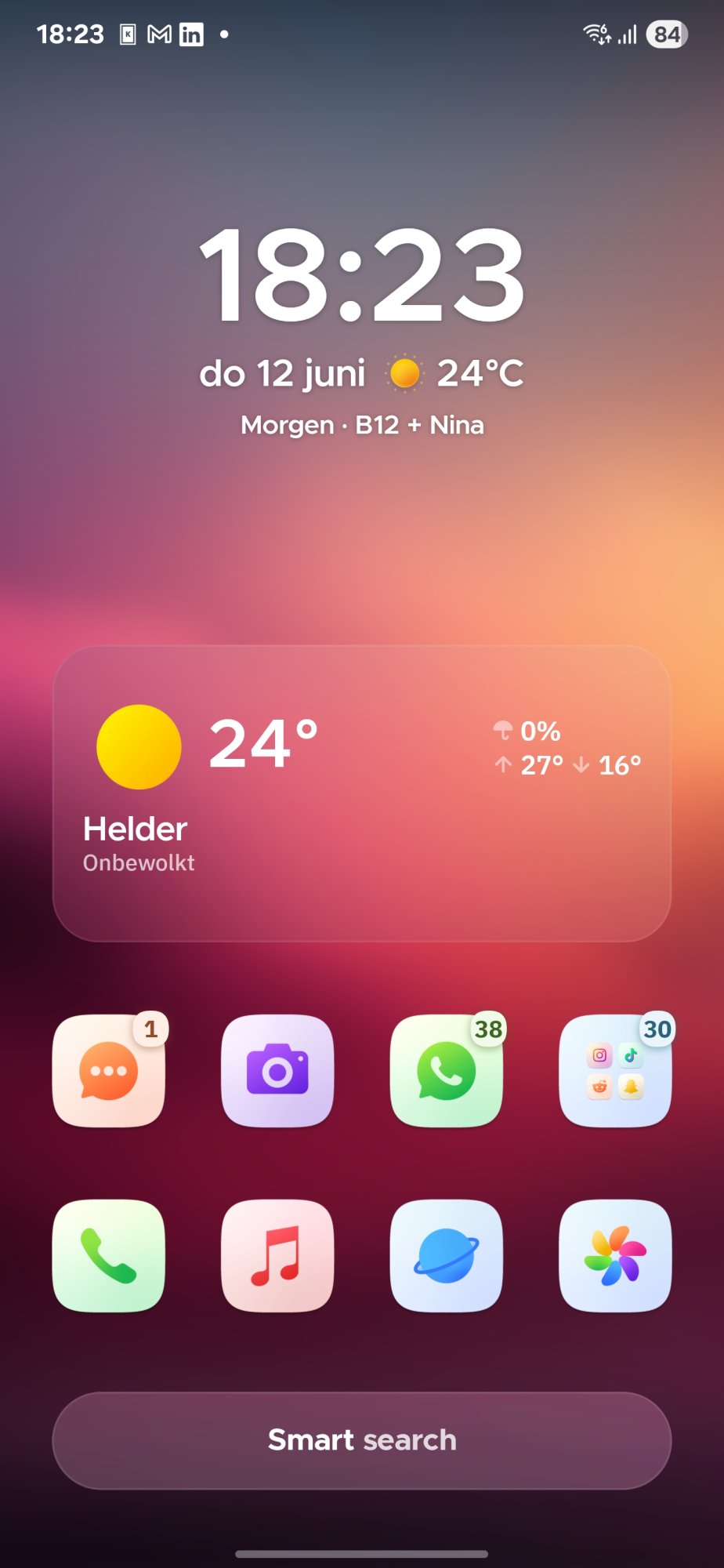Open the Phone dialer app
Screen dimensions: 724x1568
pyautogui.click(x=109, y=1255)
